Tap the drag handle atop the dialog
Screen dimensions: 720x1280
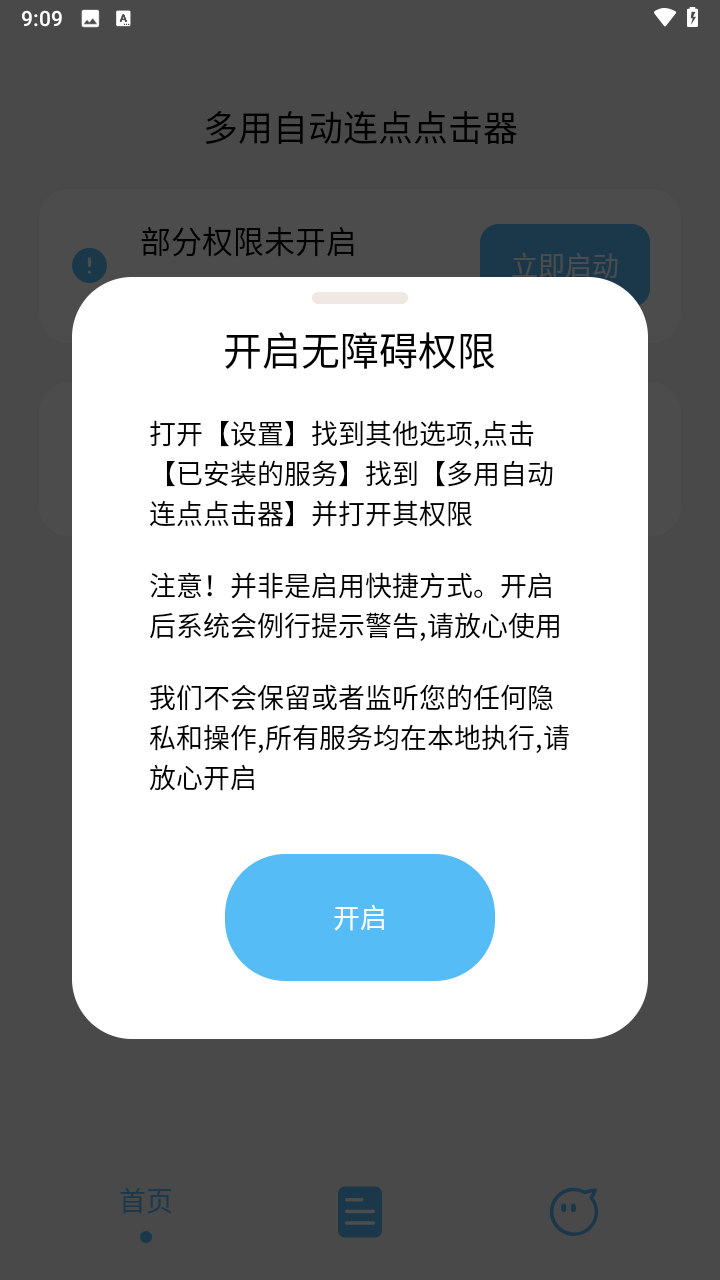359,298
